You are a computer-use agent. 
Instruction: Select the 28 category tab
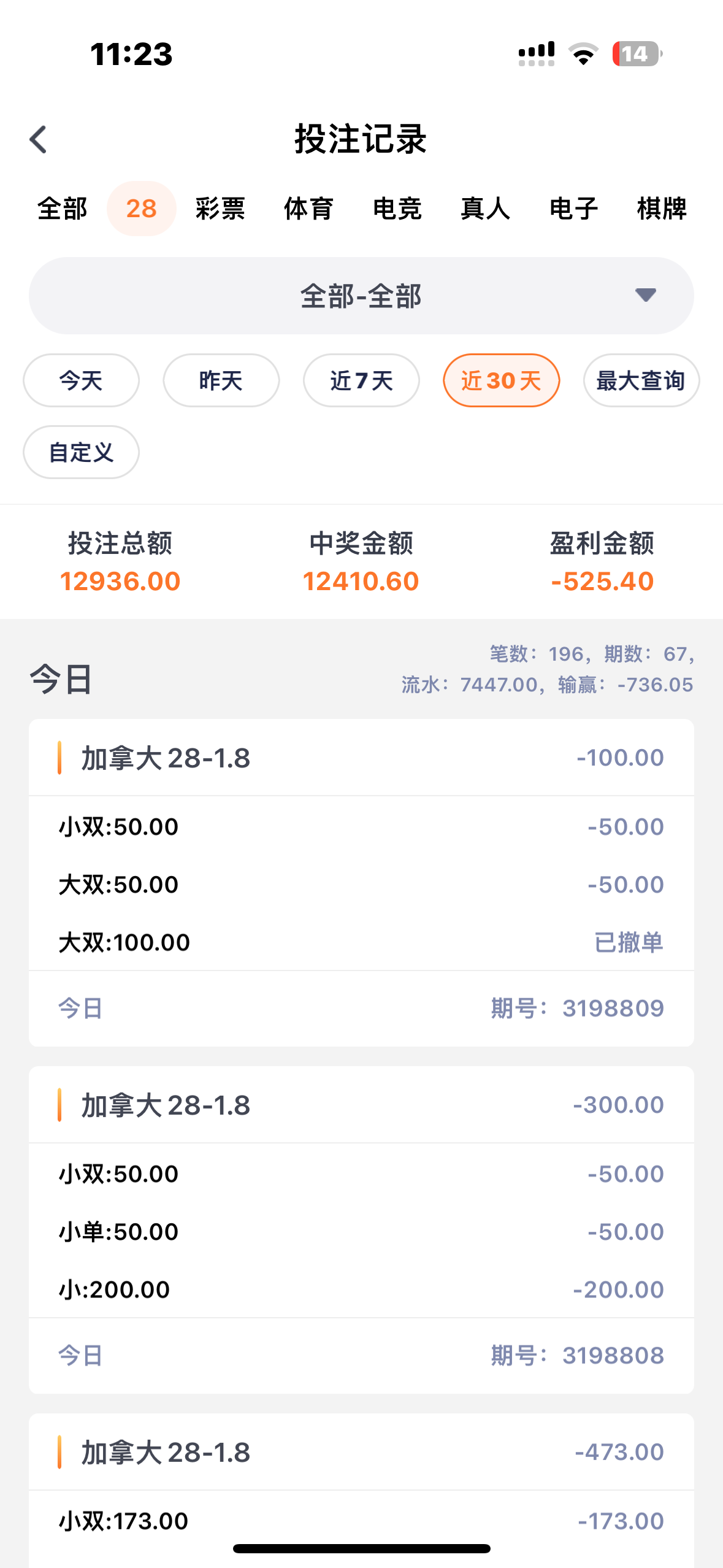141,209
